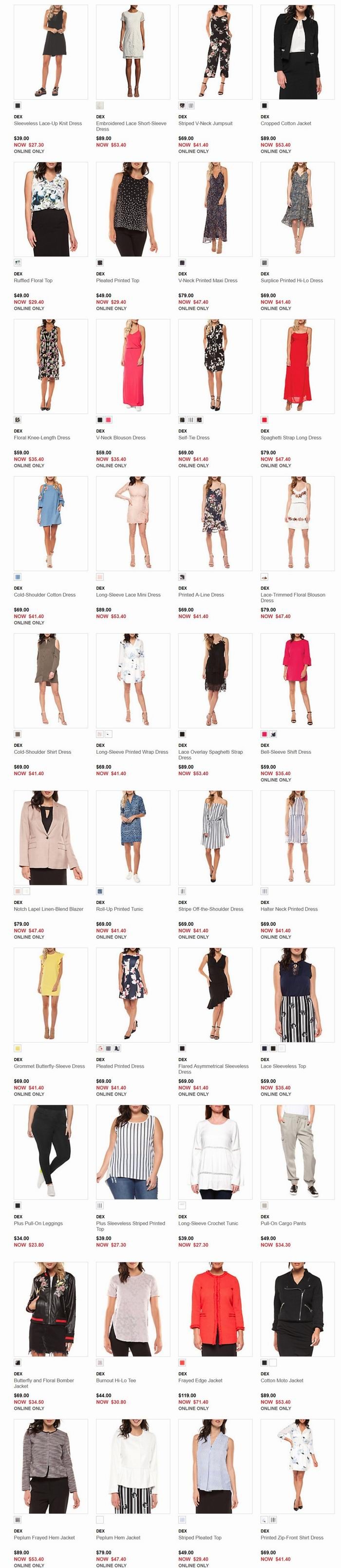Screen dimensions: 341x1568
Task: Open Grommet Butterfly-Sleeve Dress in yellow
Action: point(51,995)
